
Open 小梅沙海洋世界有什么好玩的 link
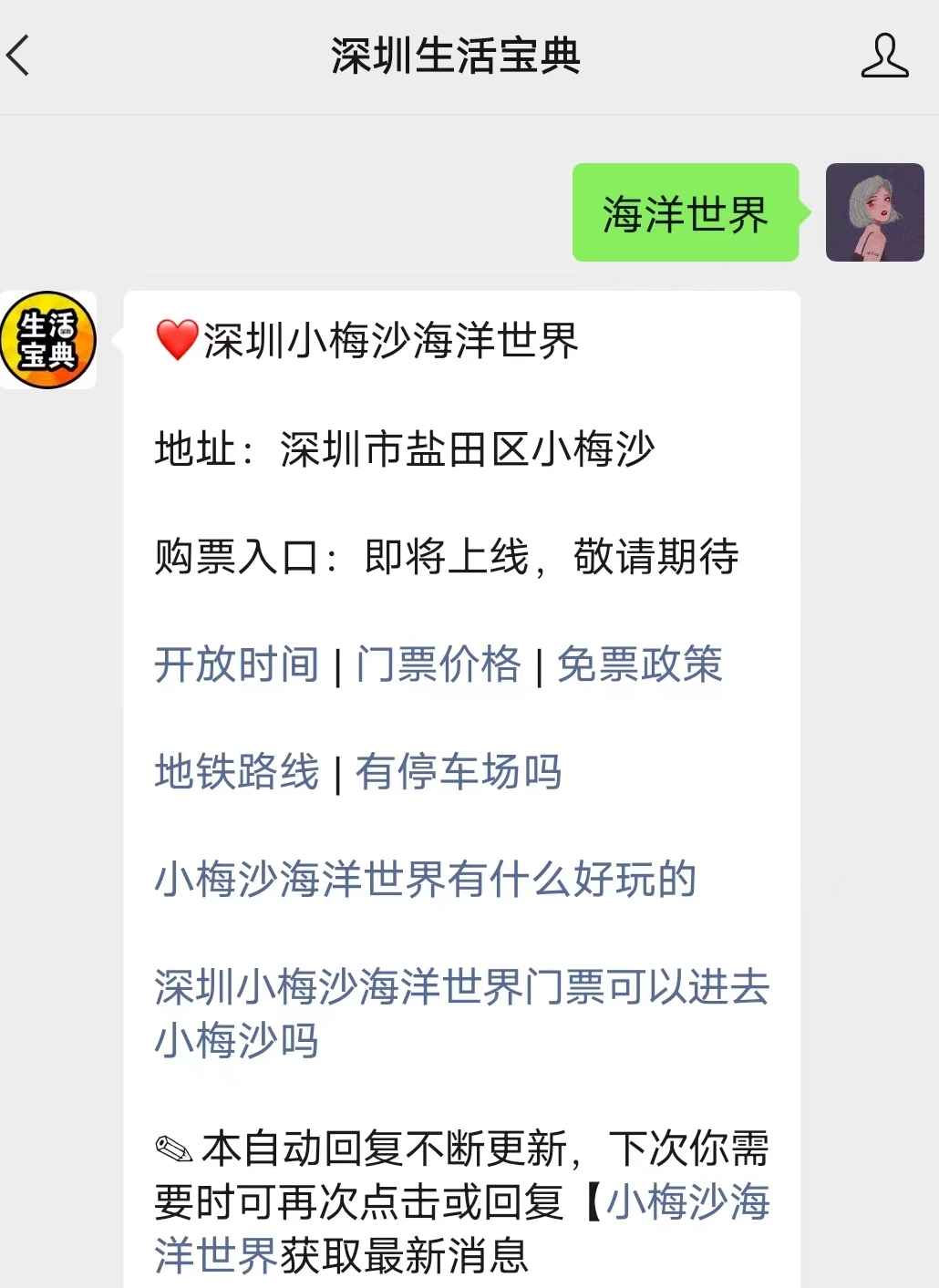tap(425, 881)
